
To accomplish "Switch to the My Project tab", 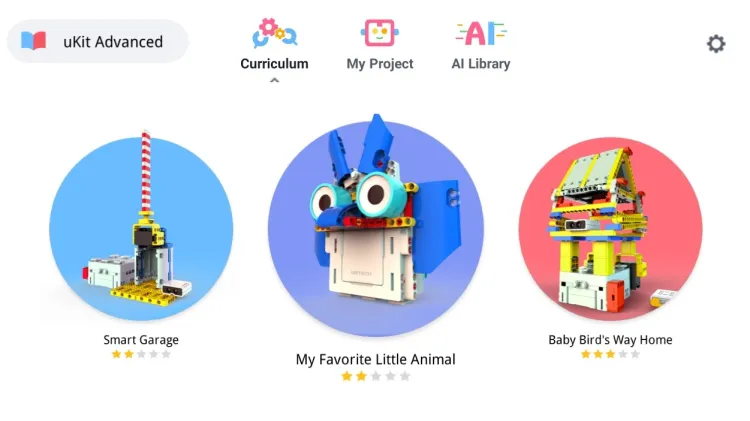I will point(379,46).
